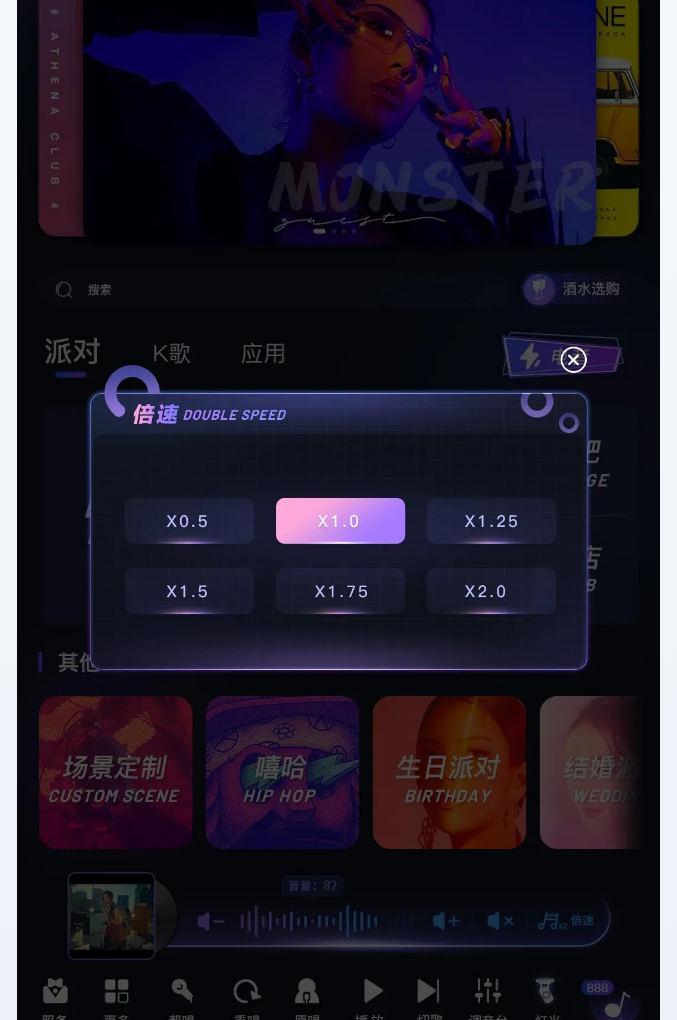The image size is (677, 1020).
Task: Mute the sound
Action: (500, 921)
